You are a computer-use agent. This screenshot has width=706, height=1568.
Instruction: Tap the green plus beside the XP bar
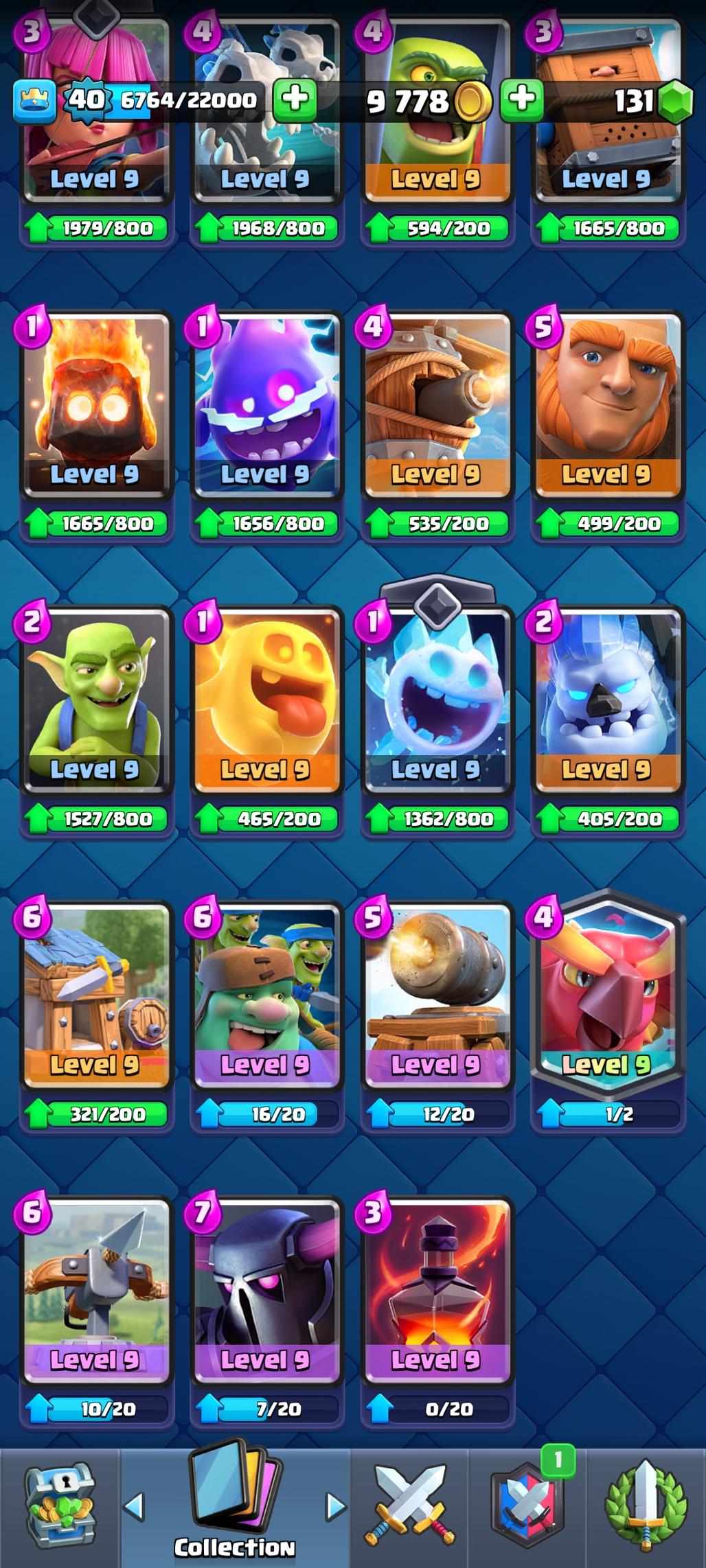295,100
